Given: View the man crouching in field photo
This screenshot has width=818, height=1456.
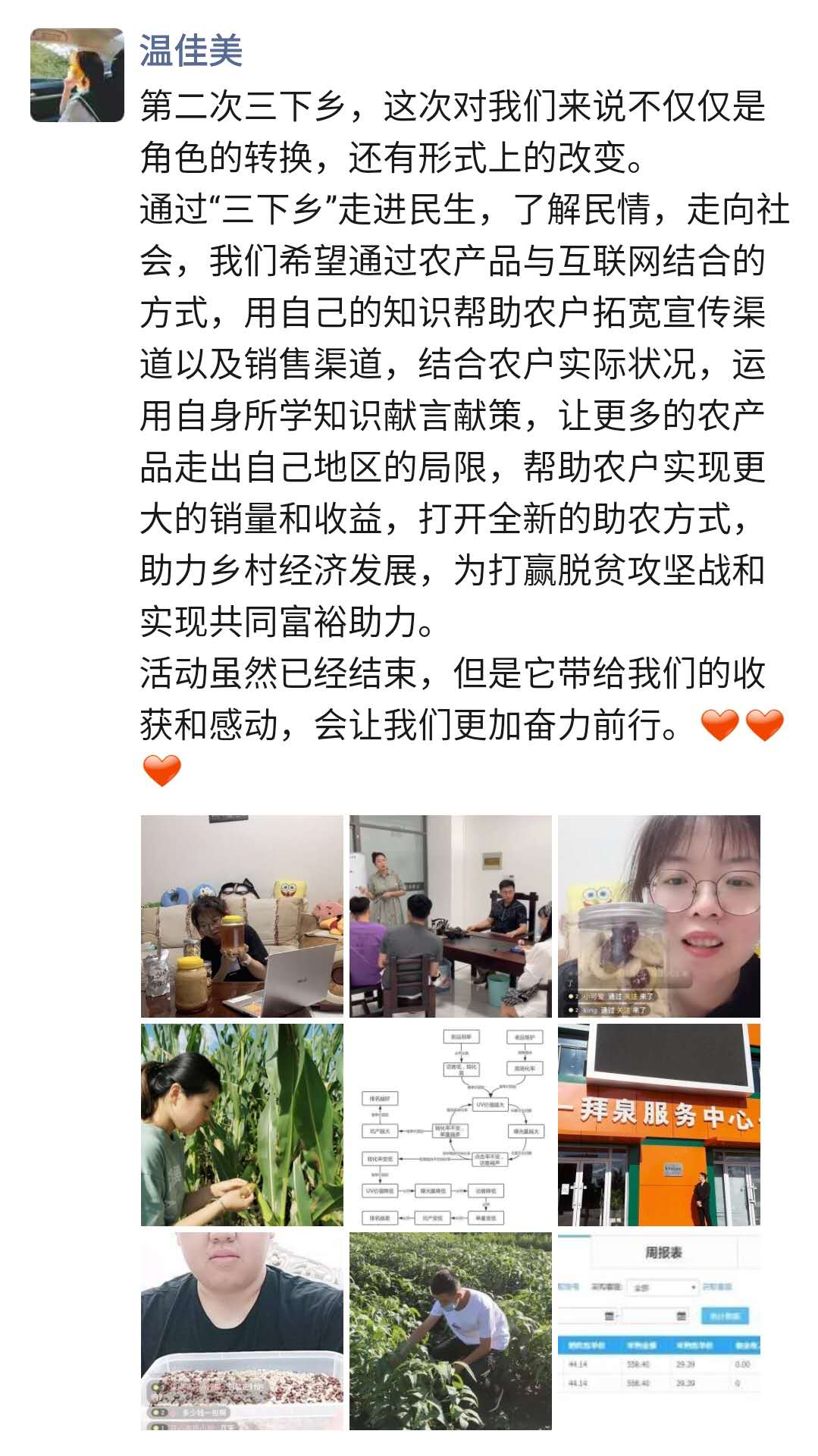Looking at the screenshot, I should pyautogui.click(x=450, y=1332).
